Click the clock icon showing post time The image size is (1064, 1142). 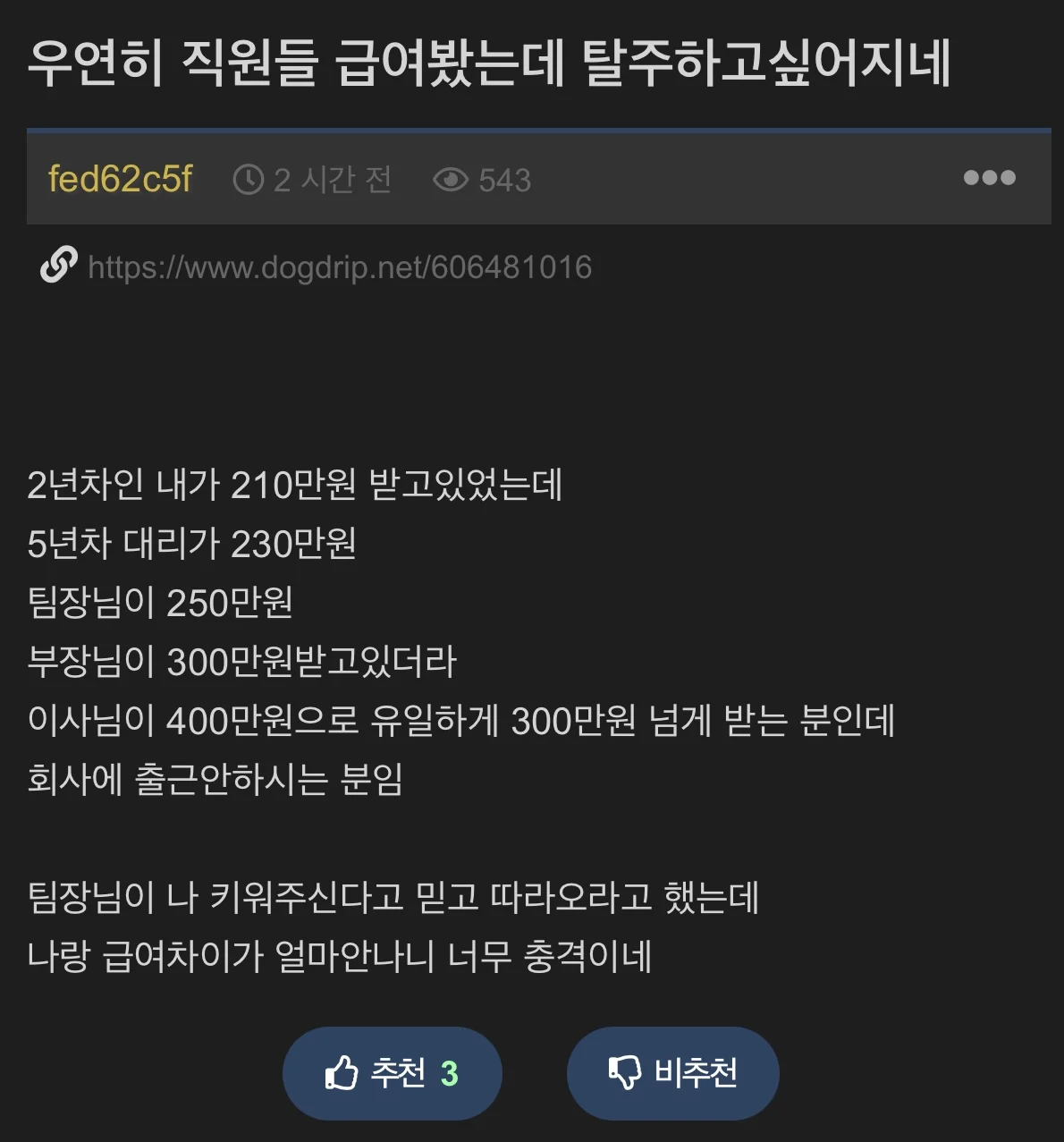(248, 179)
